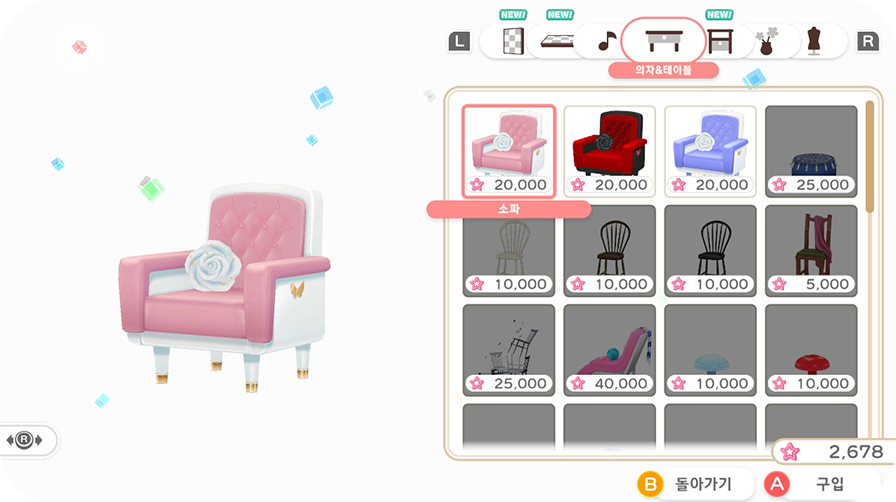Select the navy round stool for 25,000

[x=811, y=150]
